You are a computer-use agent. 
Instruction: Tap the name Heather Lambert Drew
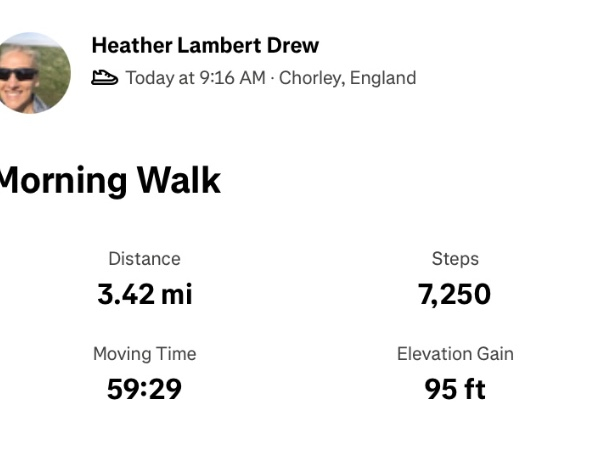205,45
